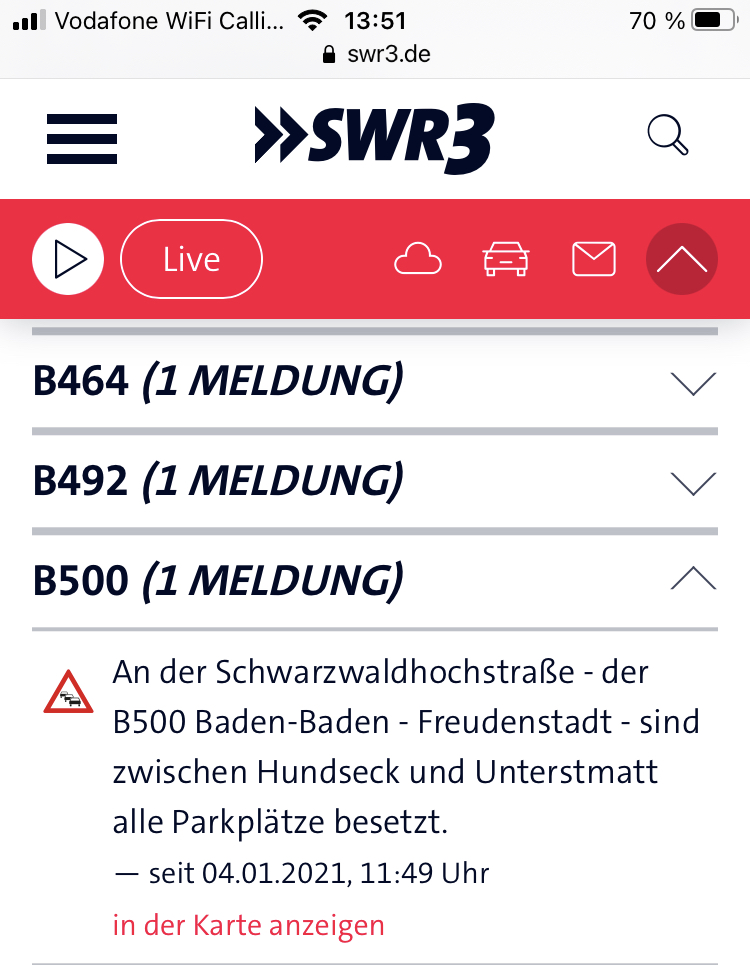
Task: Expand the B492 traffic report
Action: pos(693,483)
